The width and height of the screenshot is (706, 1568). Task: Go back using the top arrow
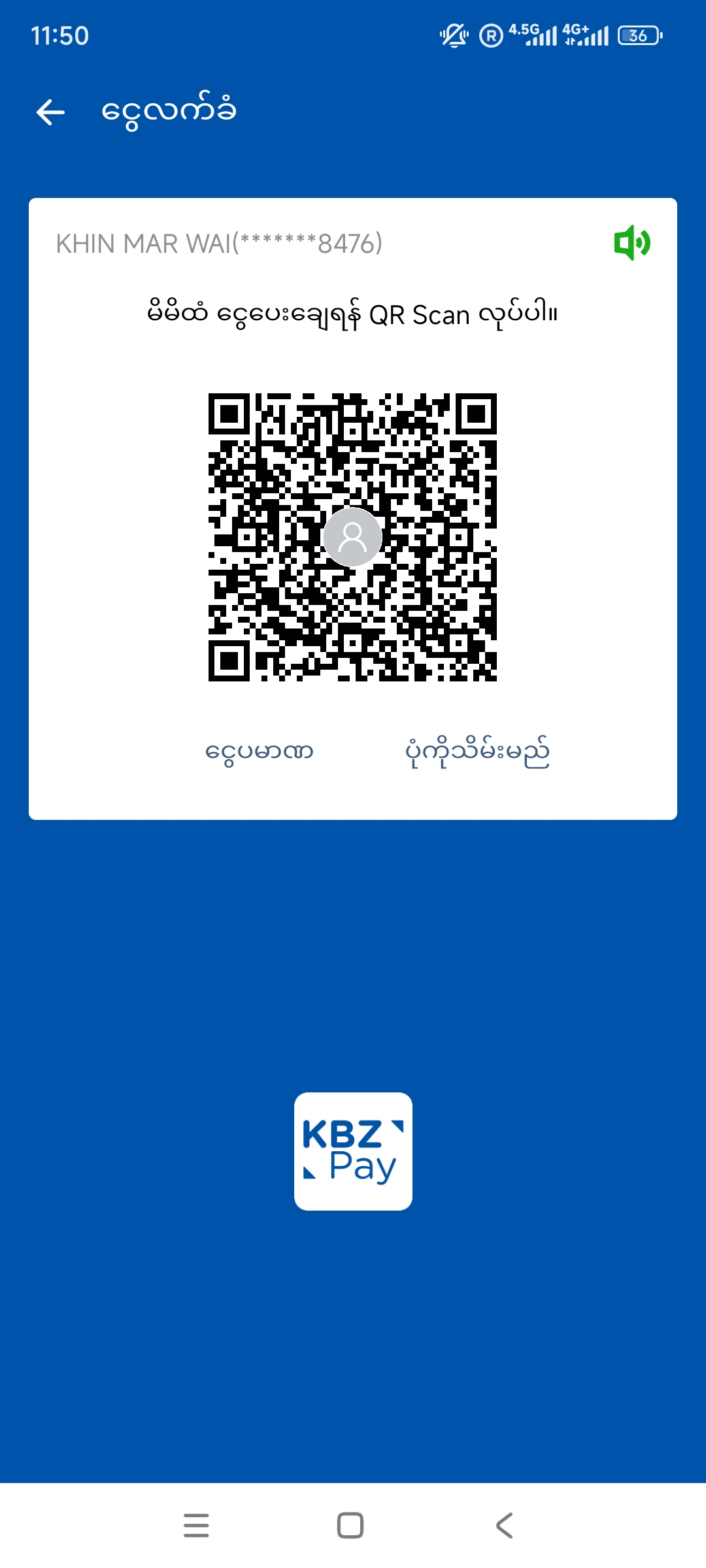[x=50, y=112]
